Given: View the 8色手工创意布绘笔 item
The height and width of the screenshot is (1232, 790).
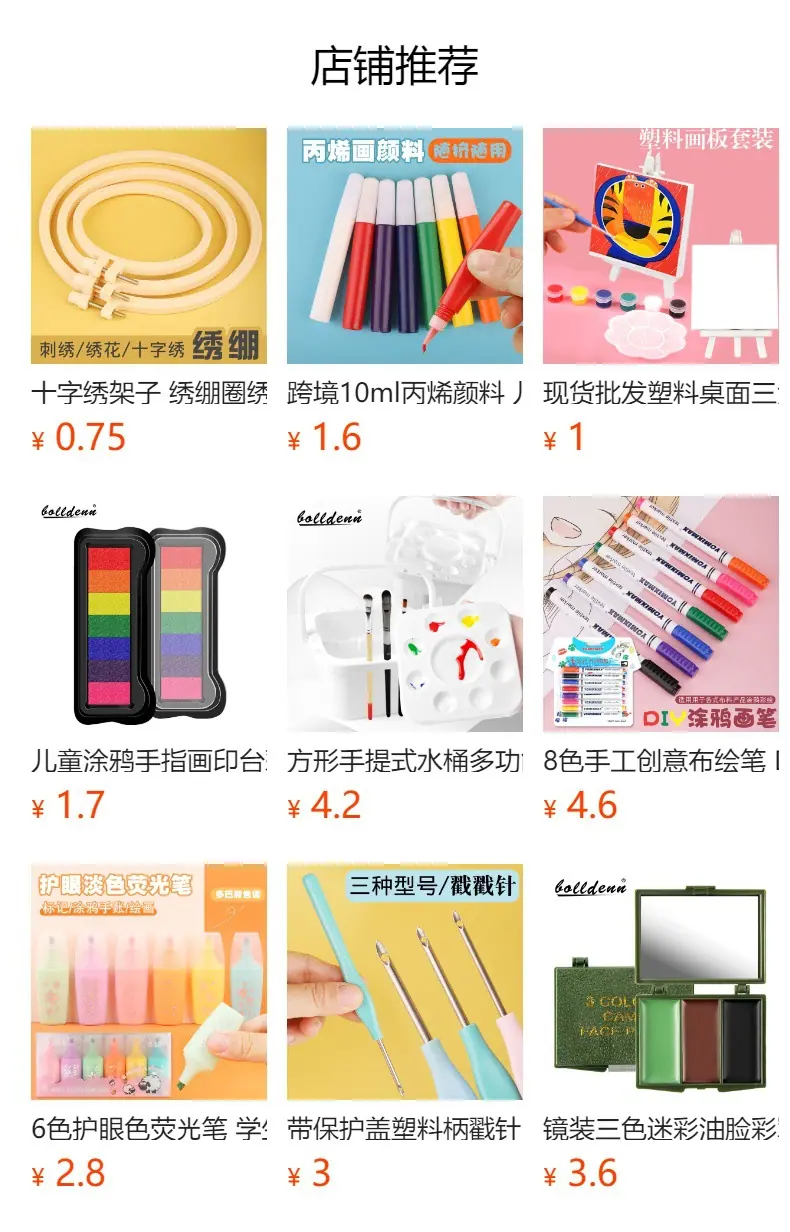Looking at the screenshot, I should tap(661, 659).
